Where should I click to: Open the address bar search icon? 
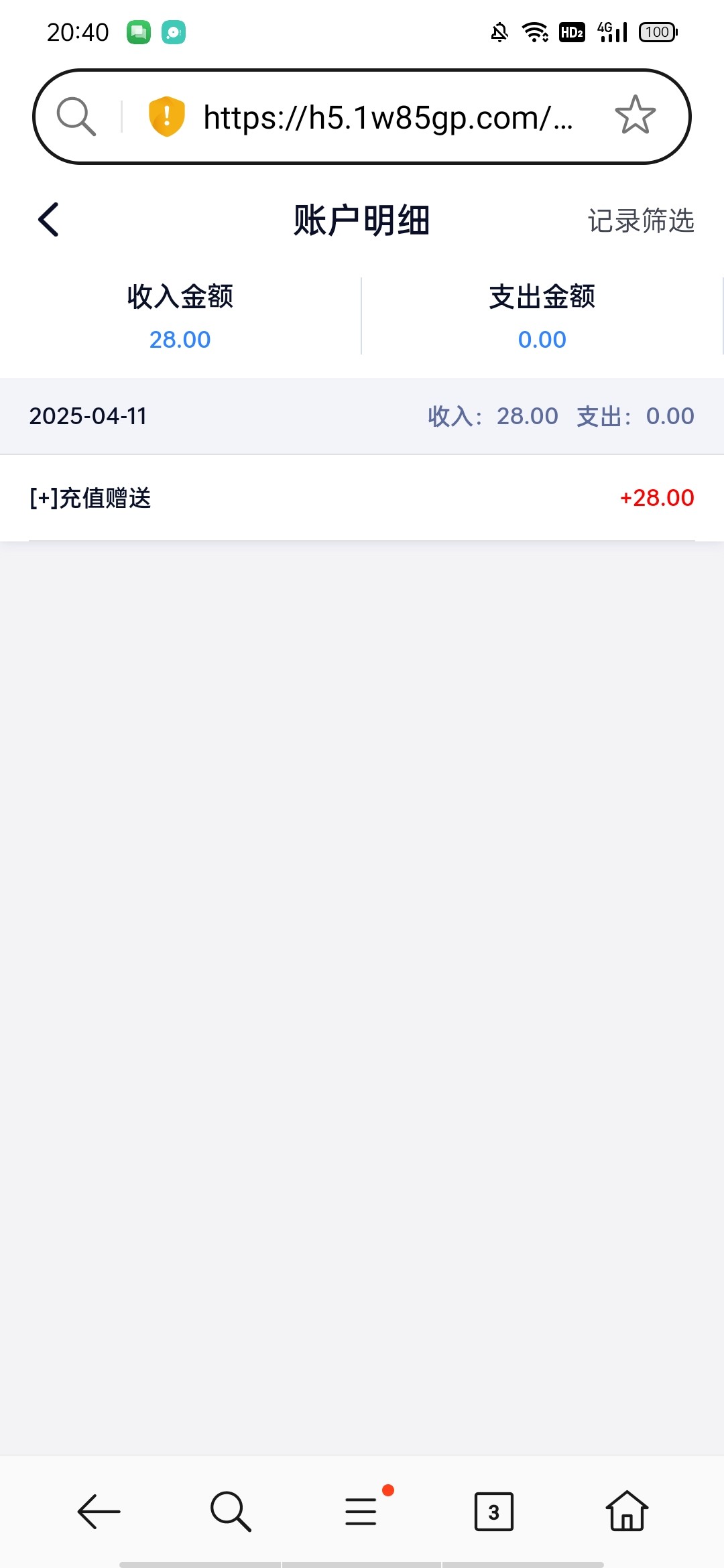coord(76,117)
